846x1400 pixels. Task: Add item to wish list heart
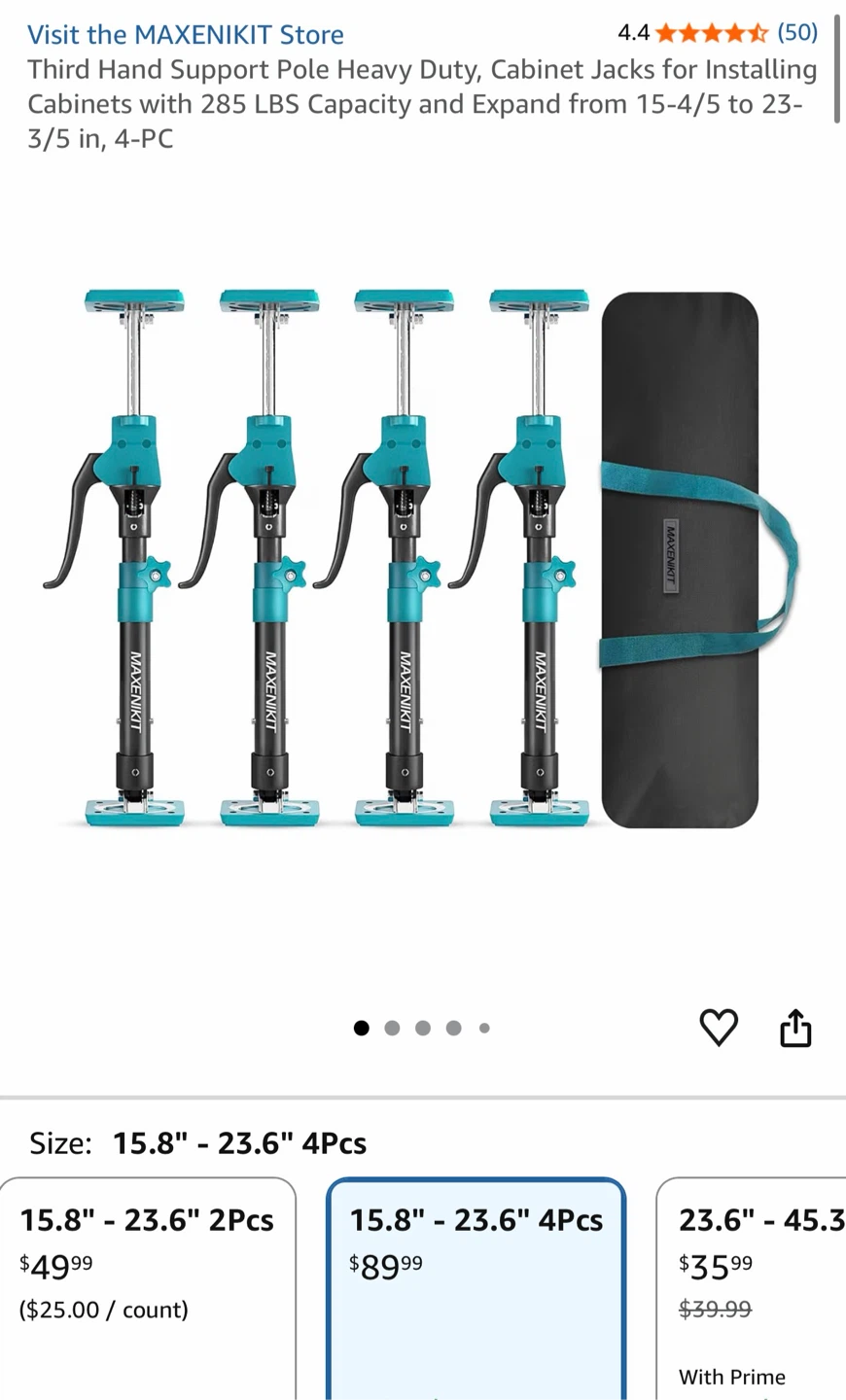(719, 1028)
